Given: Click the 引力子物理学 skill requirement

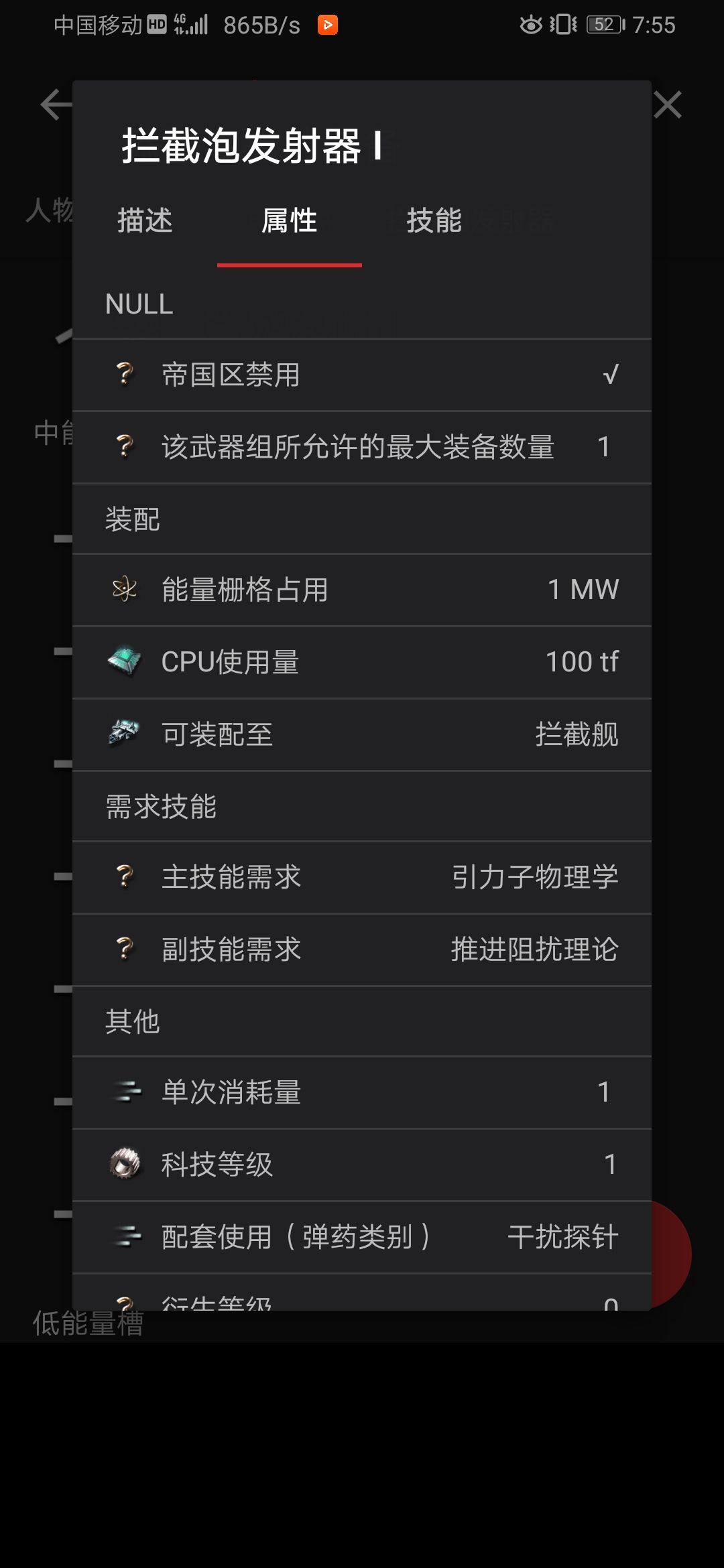Looking at the screenshot, I should click(536, 877).
